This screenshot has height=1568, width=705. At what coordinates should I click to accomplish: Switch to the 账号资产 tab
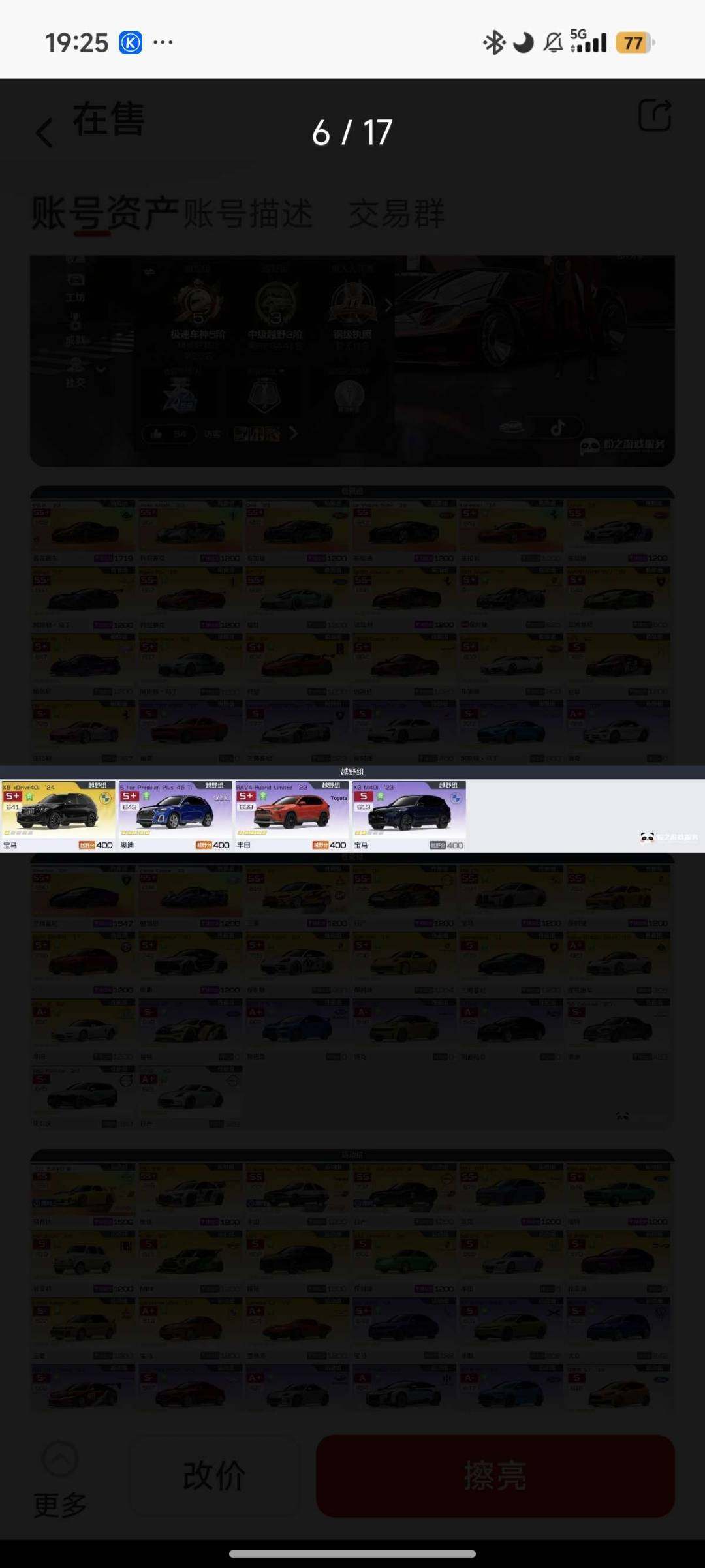pyautogui.click(x=104, y=214)
